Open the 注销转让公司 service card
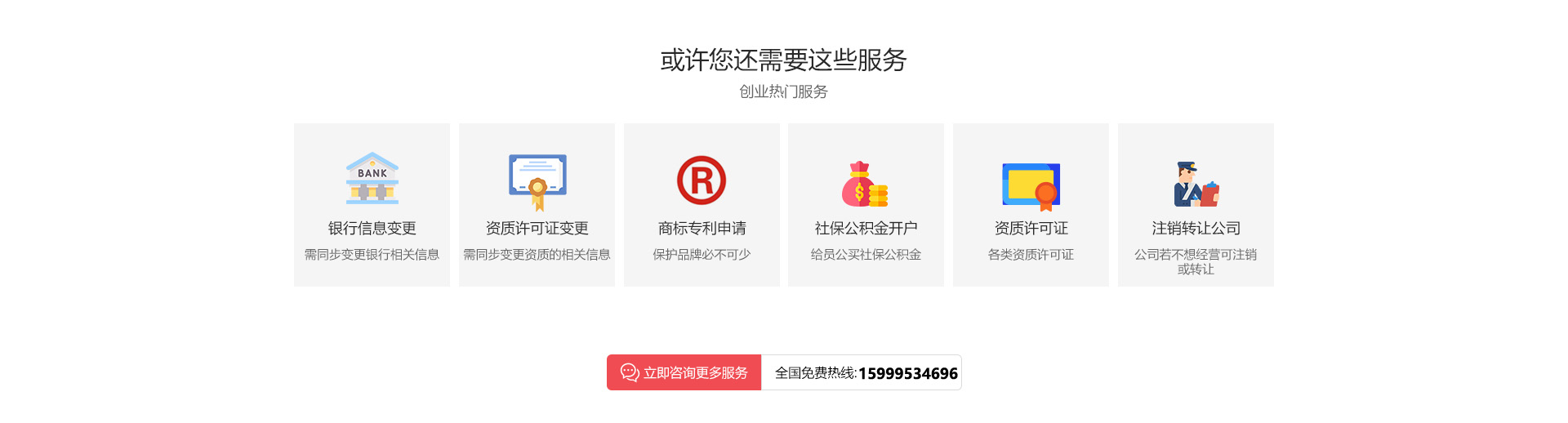The height and width of the screenshot is (423, 1568). pyautogui.click(x=1196, y=205)
